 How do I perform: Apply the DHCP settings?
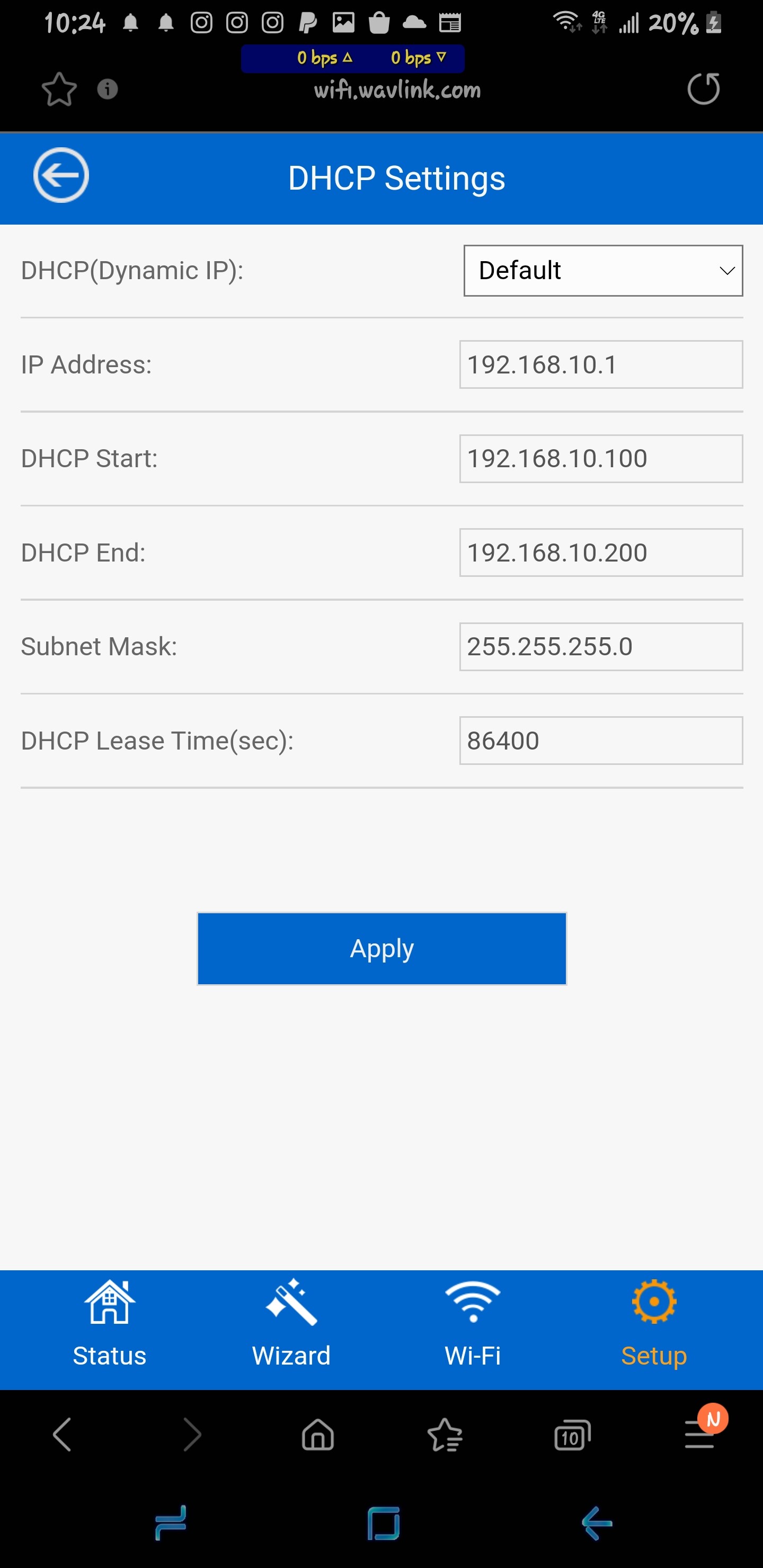pos(382,948)
